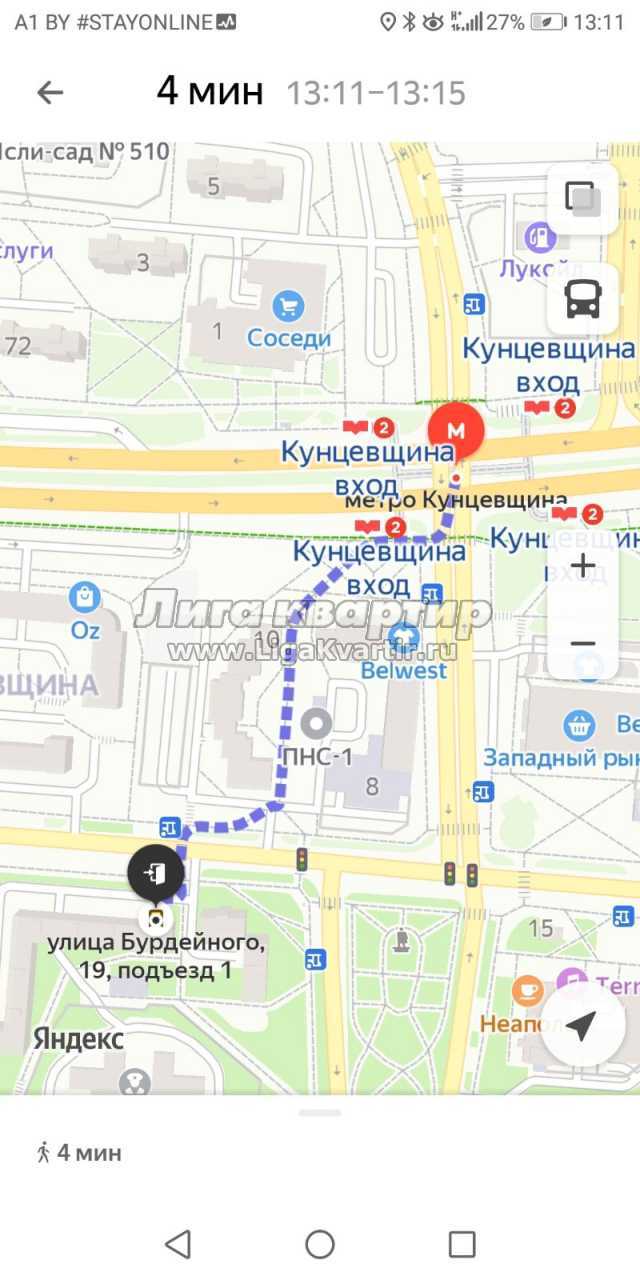Open the Лукойл gas station pin
Screen dimensions: 640x1280
(x=541, y=237)
